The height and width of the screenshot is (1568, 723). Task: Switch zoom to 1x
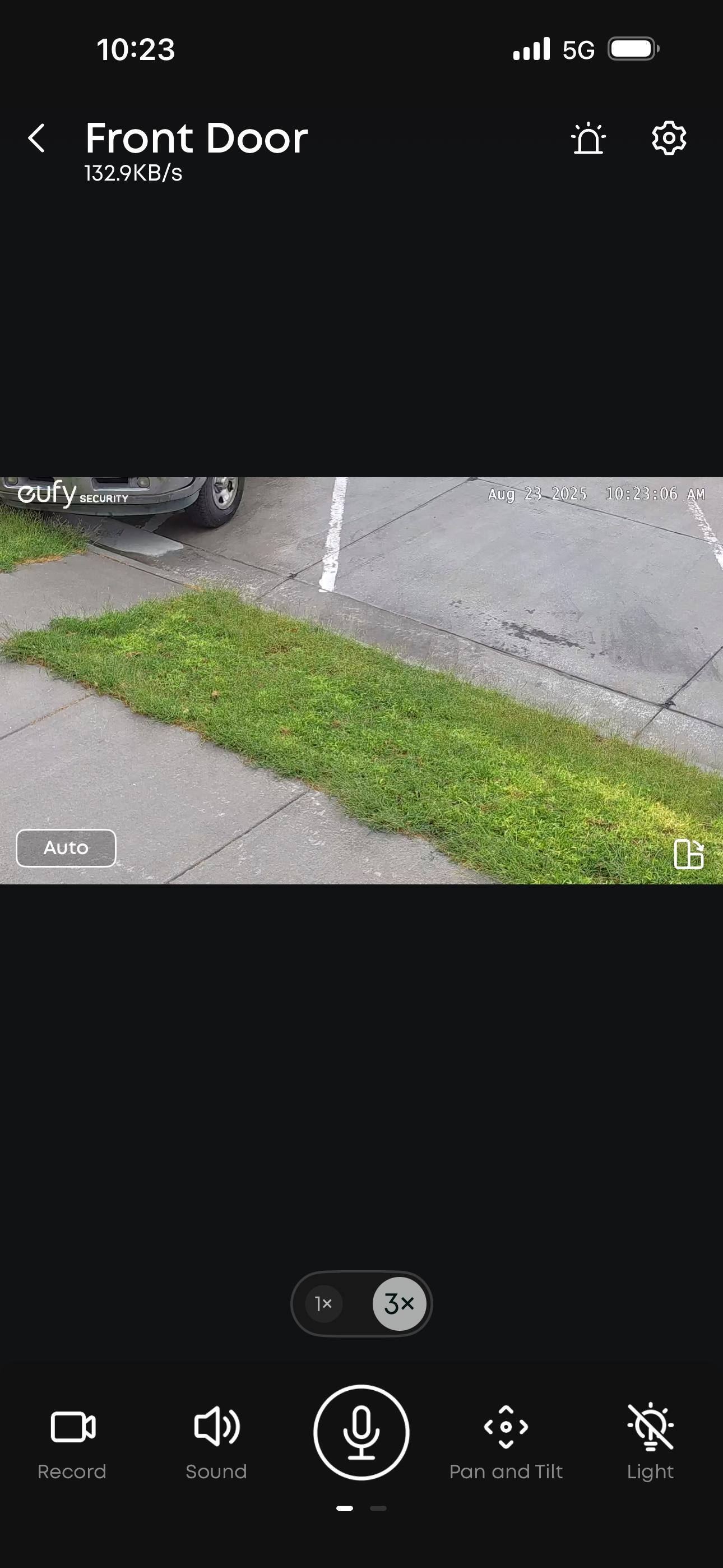323,1304
